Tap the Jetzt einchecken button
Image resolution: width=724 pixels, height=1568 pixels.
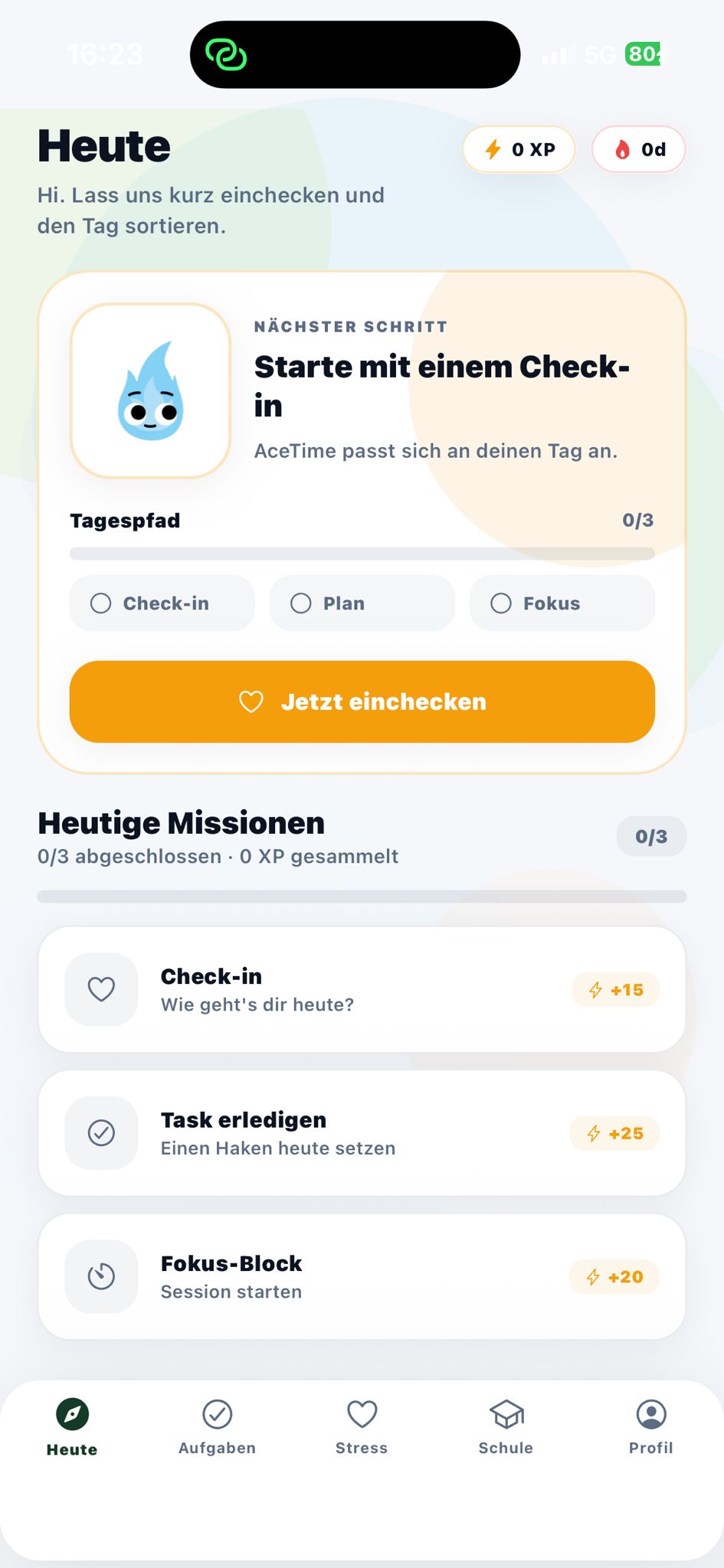[362, 701]
